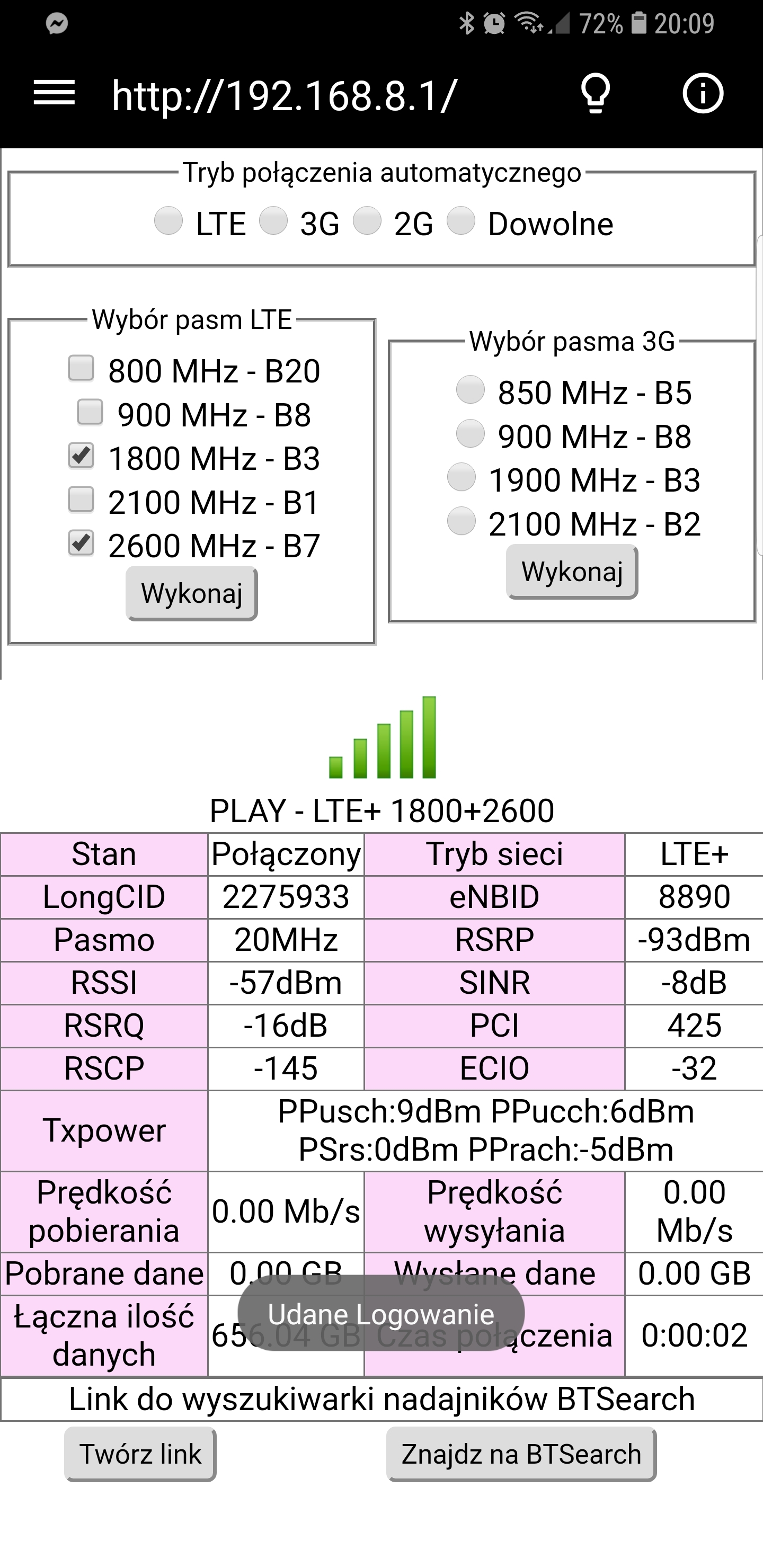Tap Wykonaj under LTE band selection
This screenshot has width=763, height=1568.
(192, 593)
